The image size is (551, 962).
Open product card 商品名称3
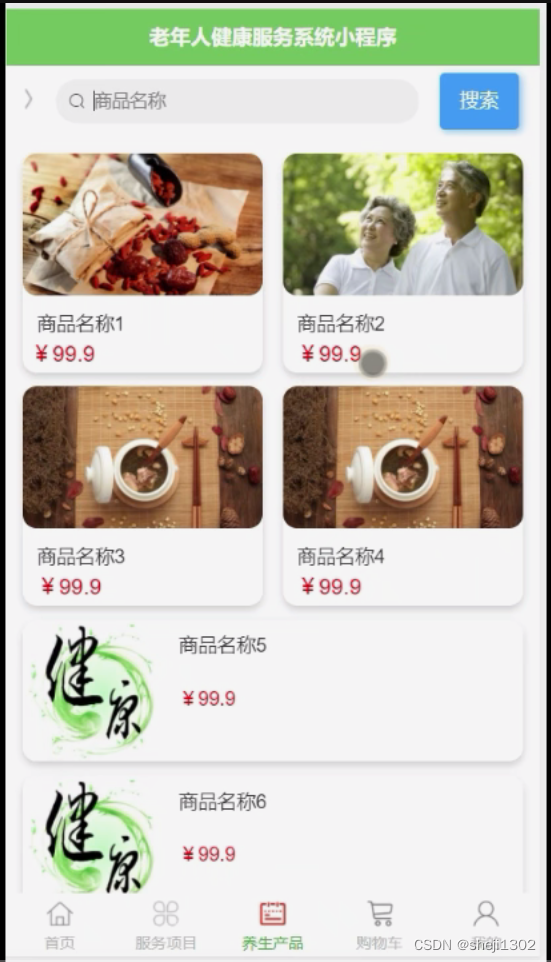142,495
